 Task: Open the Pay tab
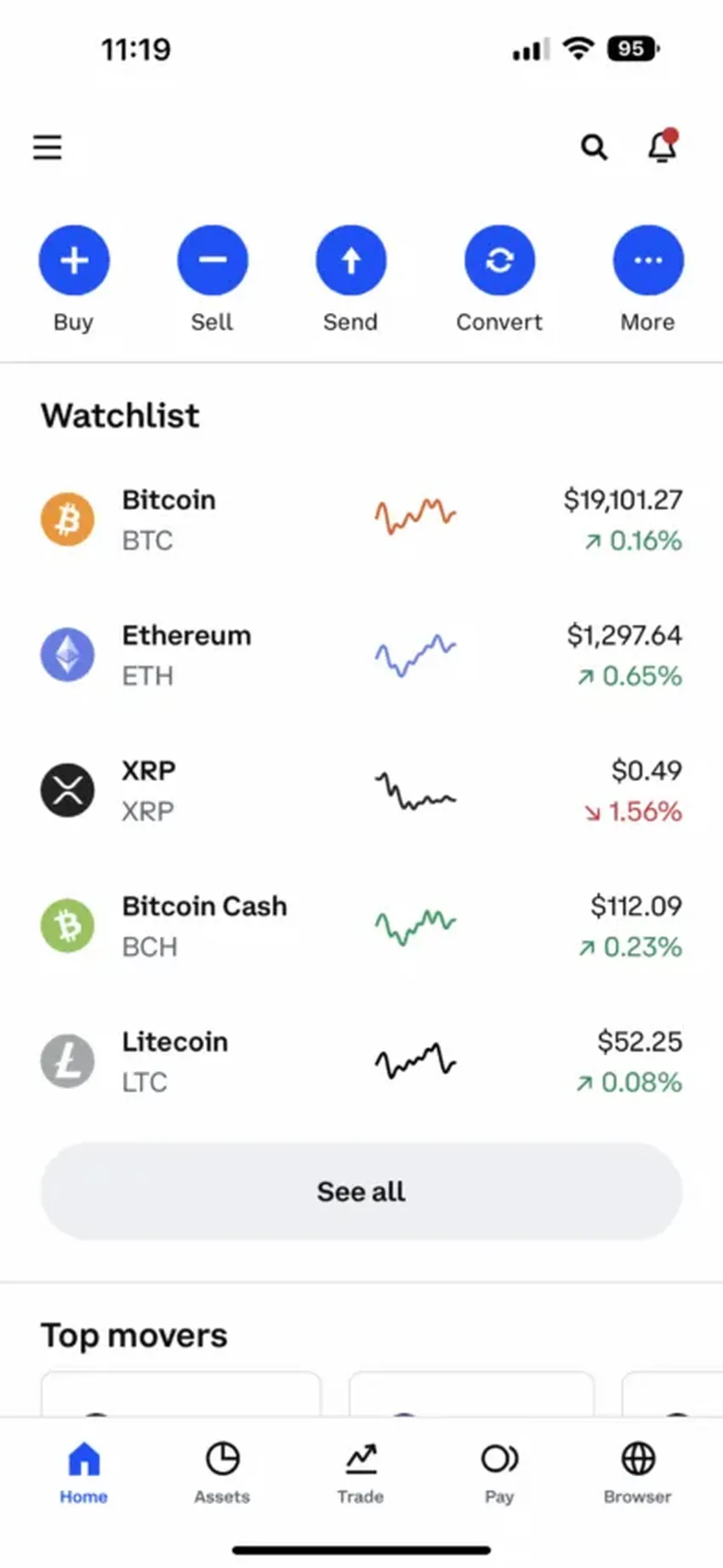point(499,1472)
